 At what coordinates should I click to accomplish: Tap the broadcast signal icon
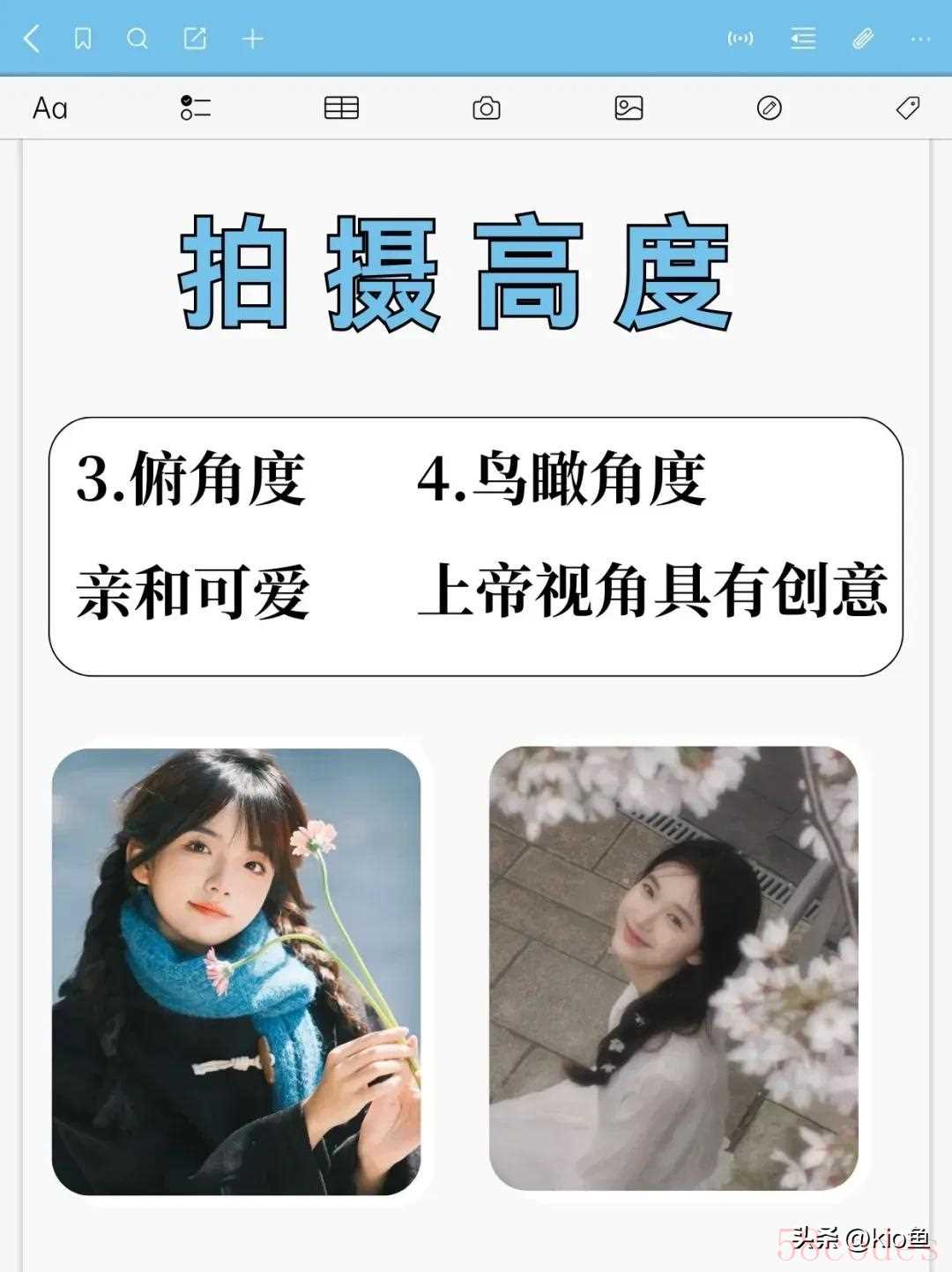pos(740,39)
